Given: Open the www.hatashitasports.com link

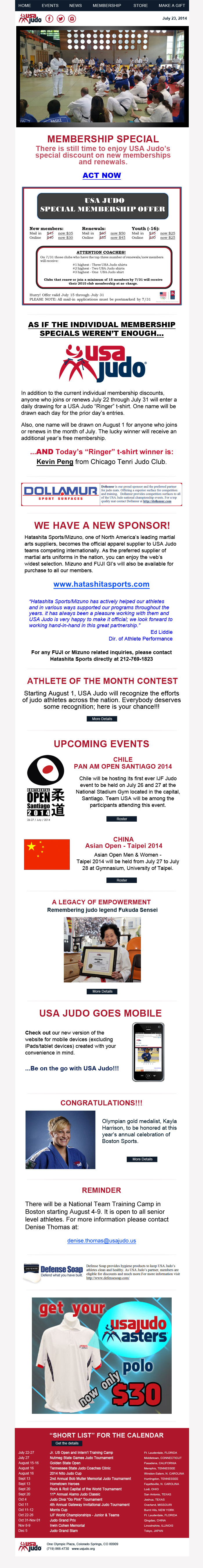Looking at the screenshot, I should pyautogui.click(x=101, y=584).
